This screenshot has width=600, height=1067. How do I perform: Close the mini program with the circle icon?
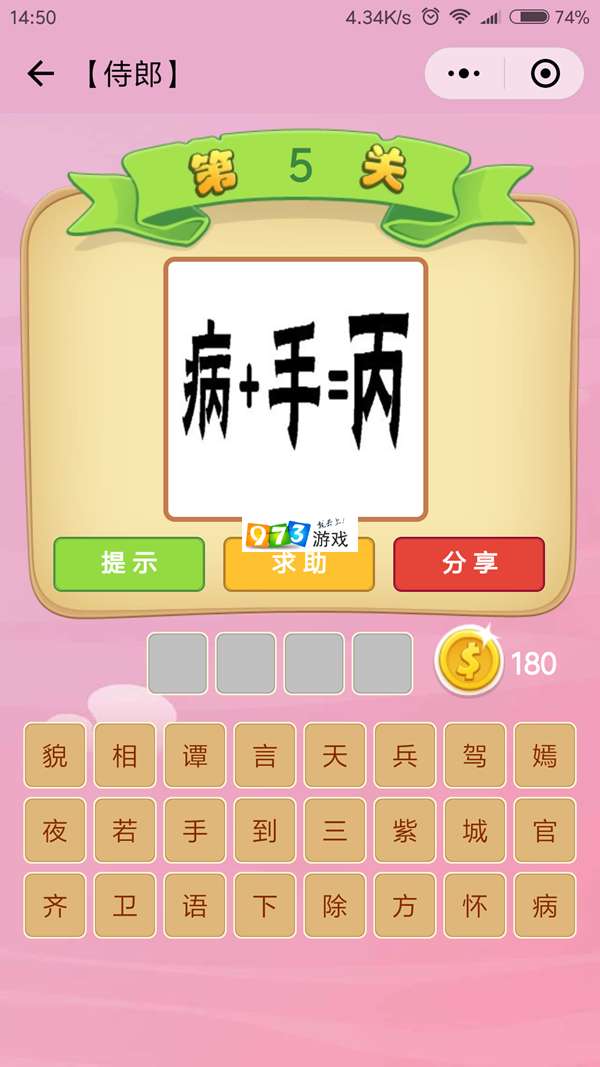point(545,74)
